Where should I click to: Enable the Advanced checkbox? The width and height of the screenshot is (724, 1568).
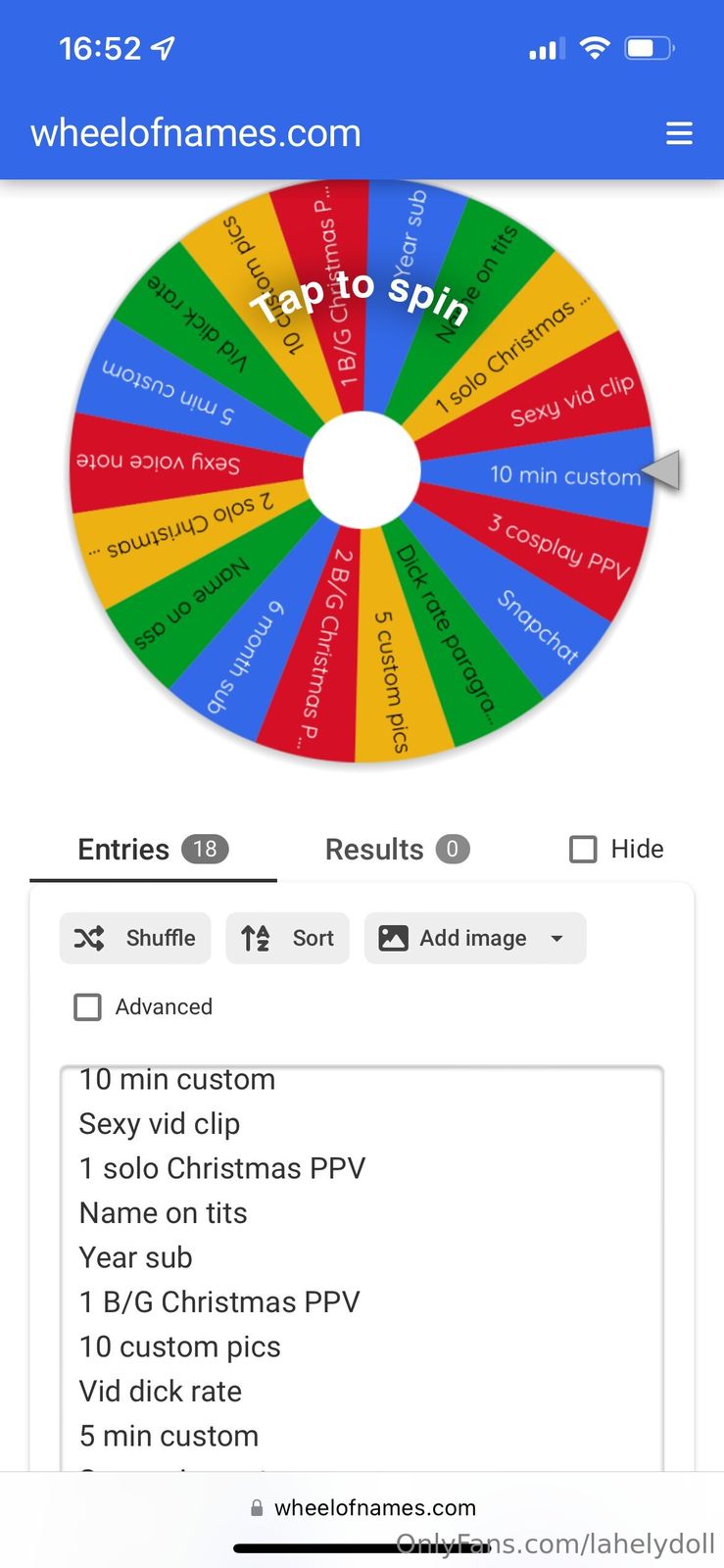[88, 1006]
